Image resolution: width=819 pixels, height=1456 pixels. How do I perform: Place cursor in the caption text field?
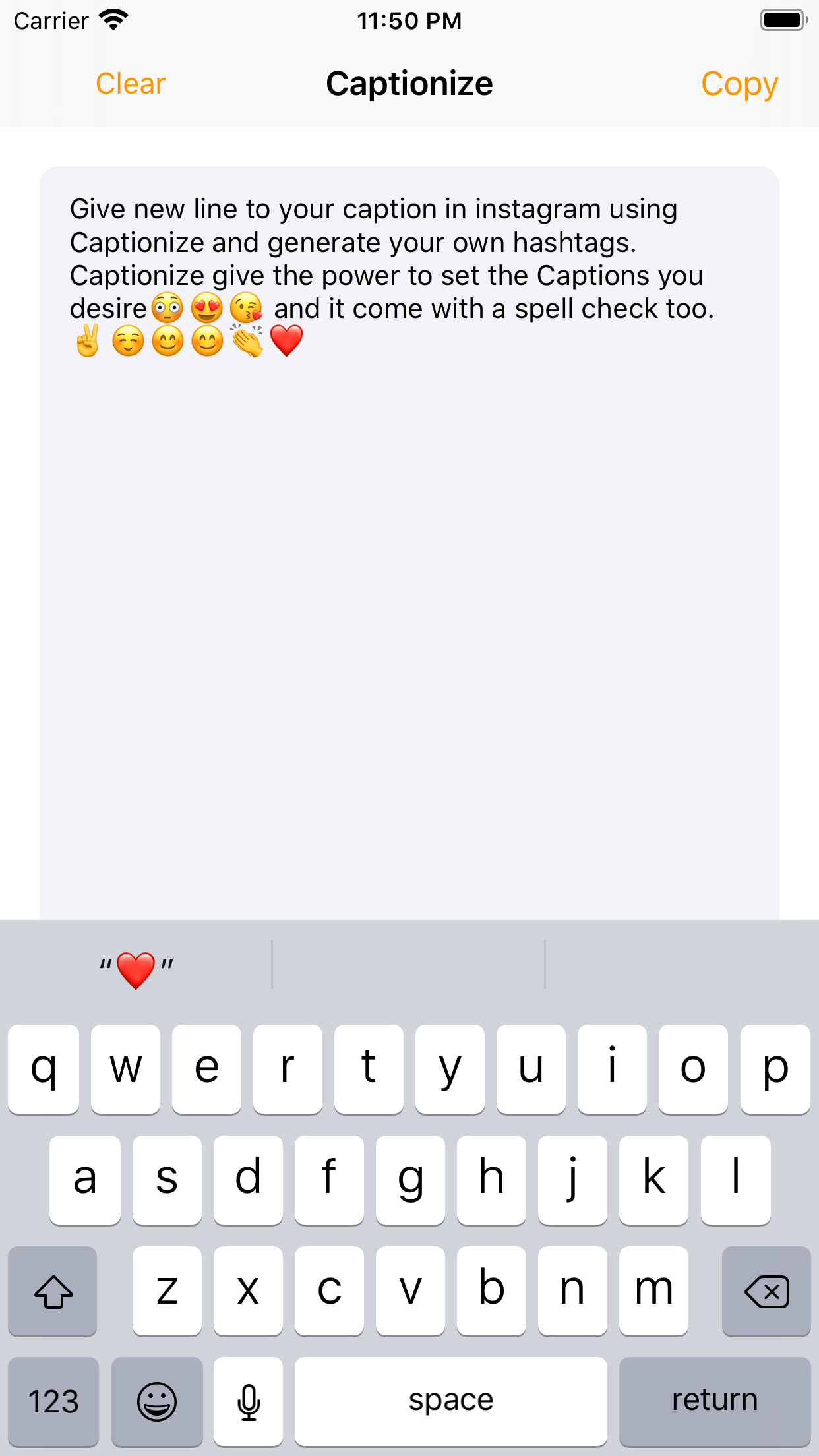[x=409, y=528]
